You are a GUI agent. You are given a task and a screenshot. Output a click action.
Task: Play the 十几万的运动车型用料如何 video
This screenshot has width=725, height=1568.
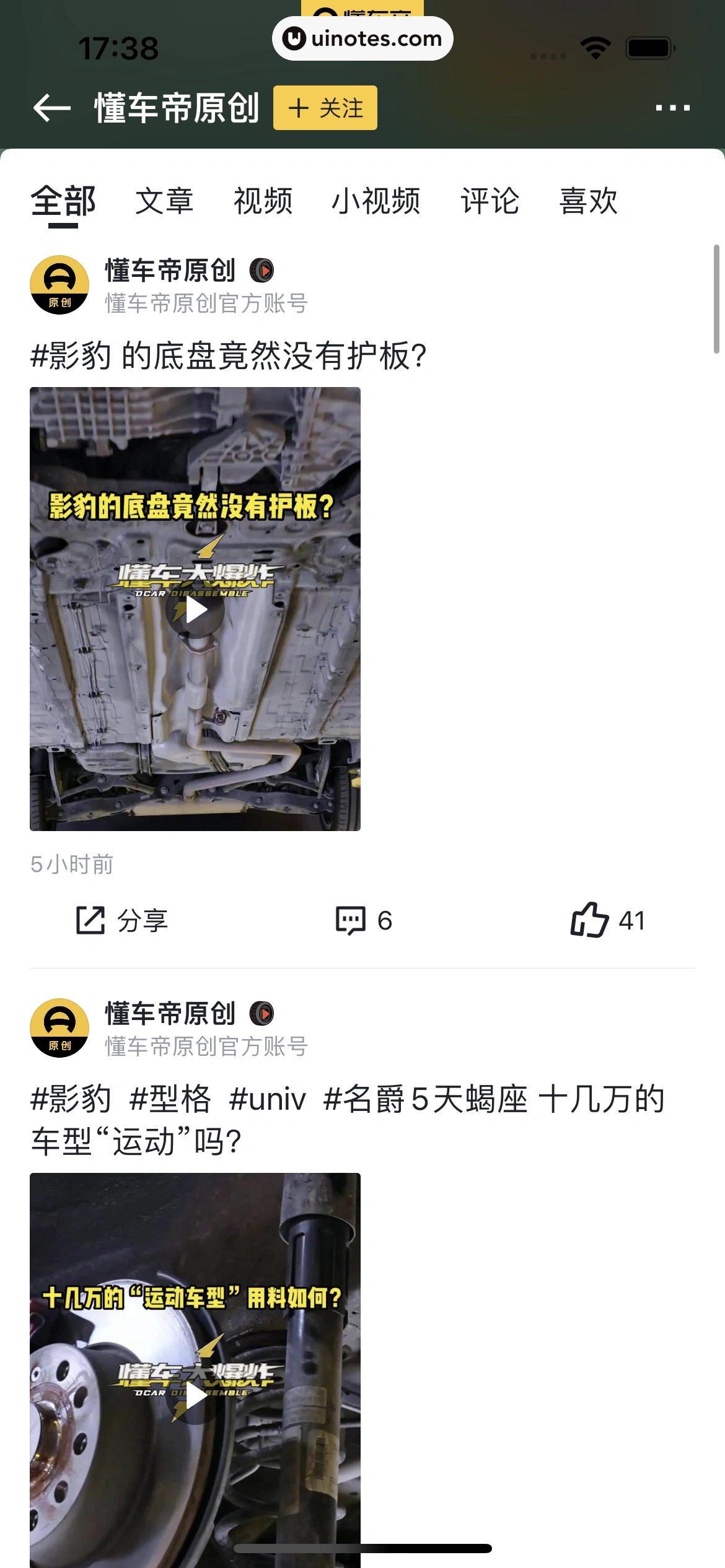(x=195, y=1396)
